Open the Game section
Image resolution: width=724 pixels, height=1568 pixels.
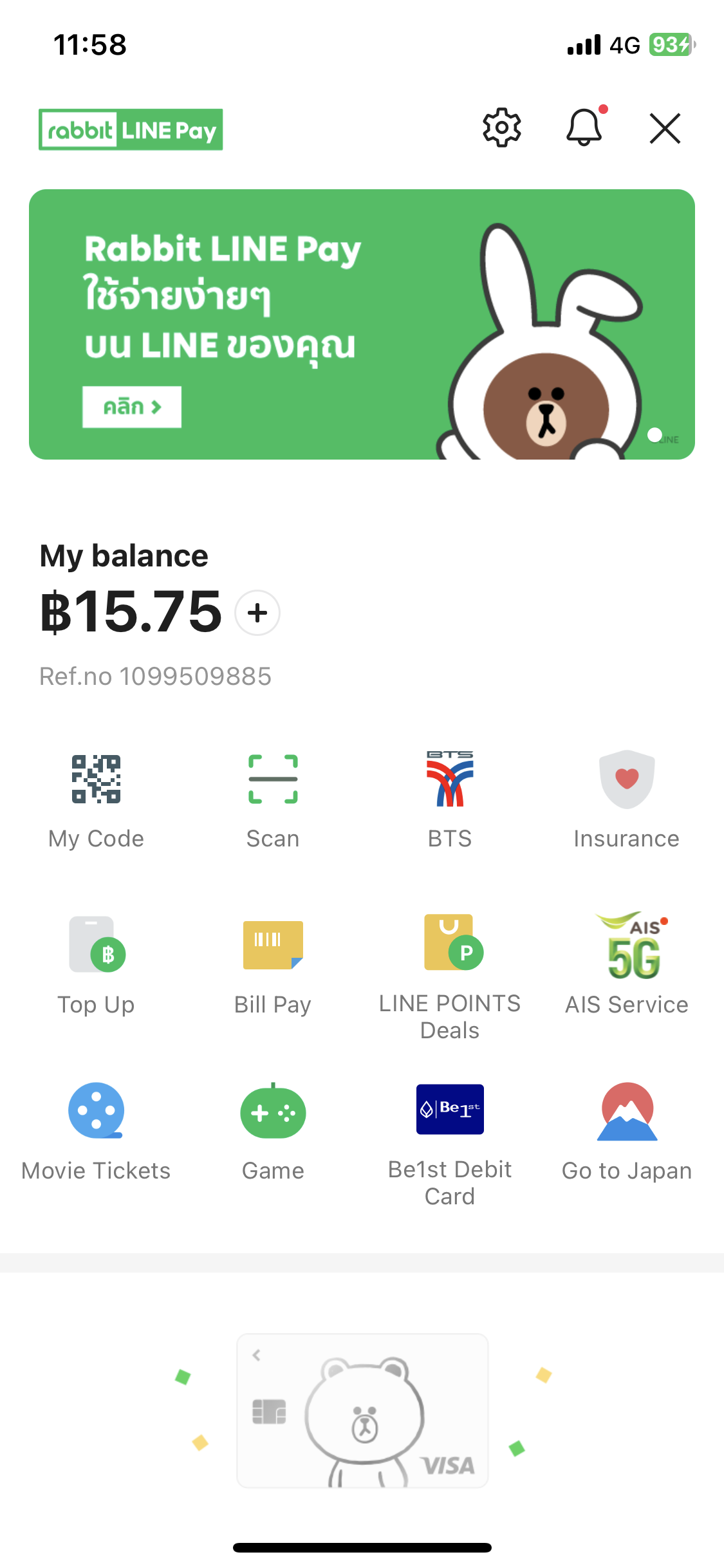point(273,1130)
